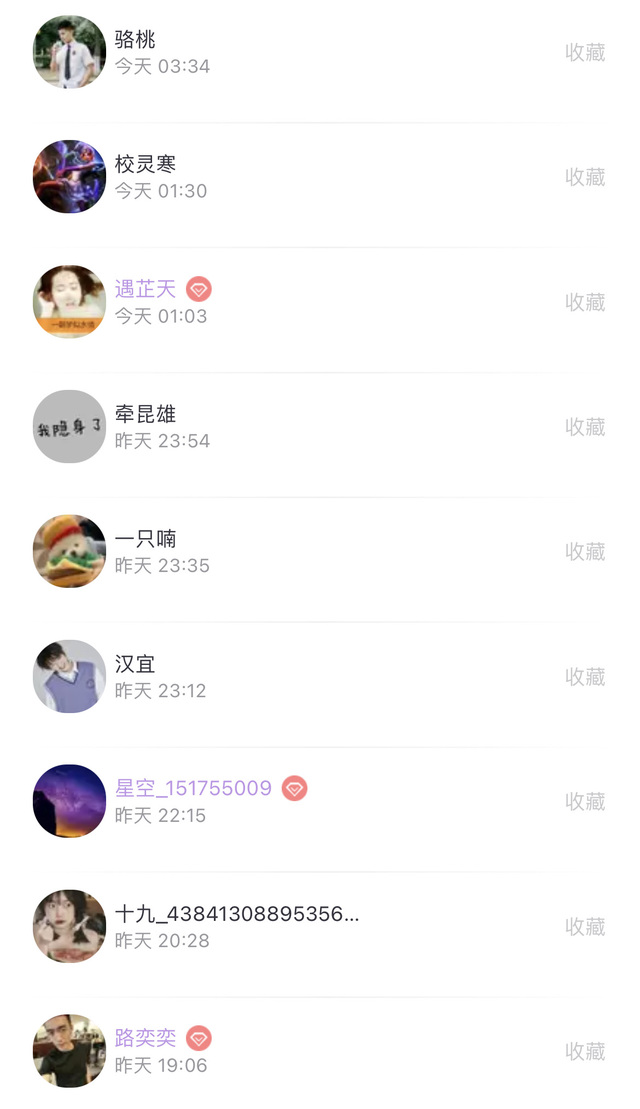Viewport: 640px width, 1109px height.
Task: Favorite 校灵寒 with the 收藏 button
Action: coord(585,178)
